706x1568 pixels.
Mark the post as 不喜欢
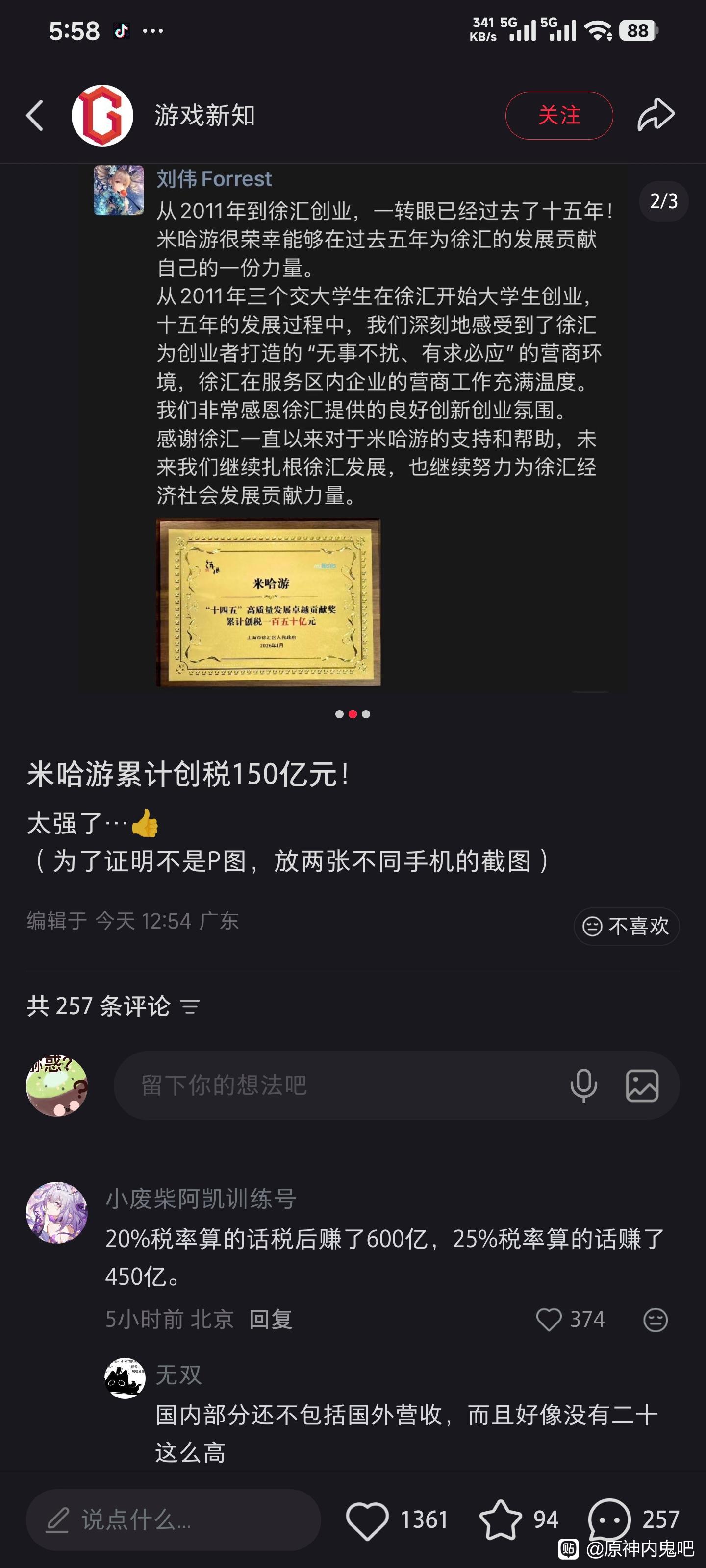(626, 927)
